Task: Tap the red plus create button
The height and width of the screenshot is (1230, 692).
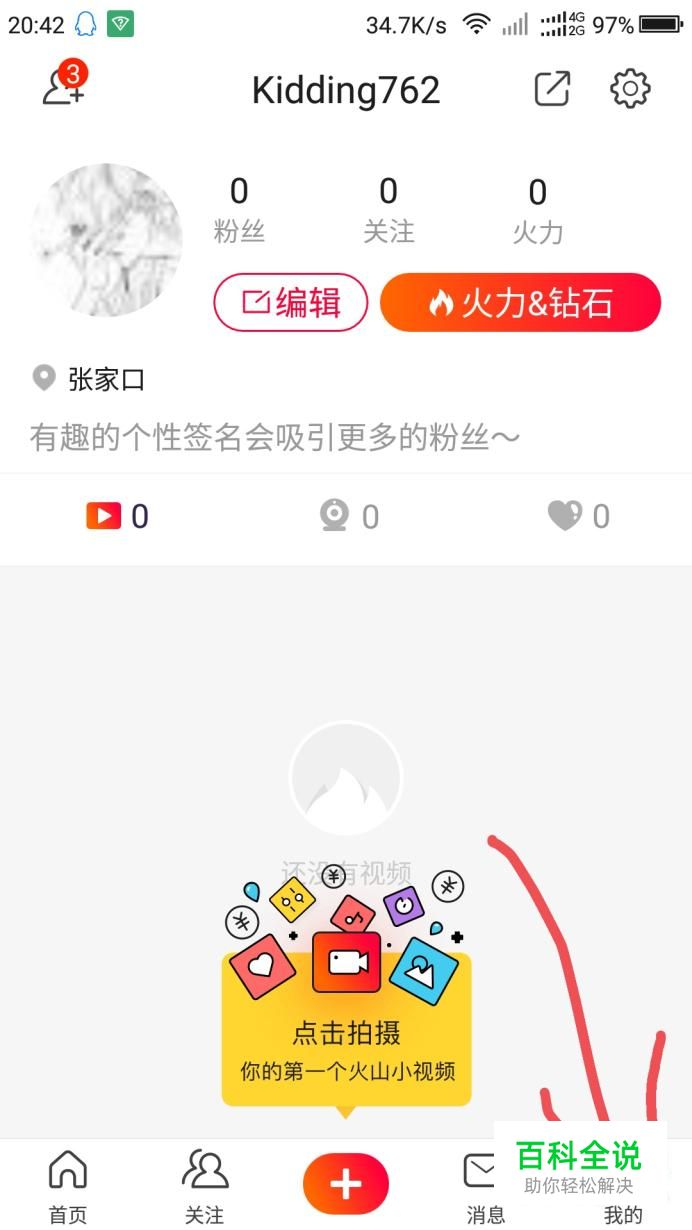Action: tap(346, 1184)
